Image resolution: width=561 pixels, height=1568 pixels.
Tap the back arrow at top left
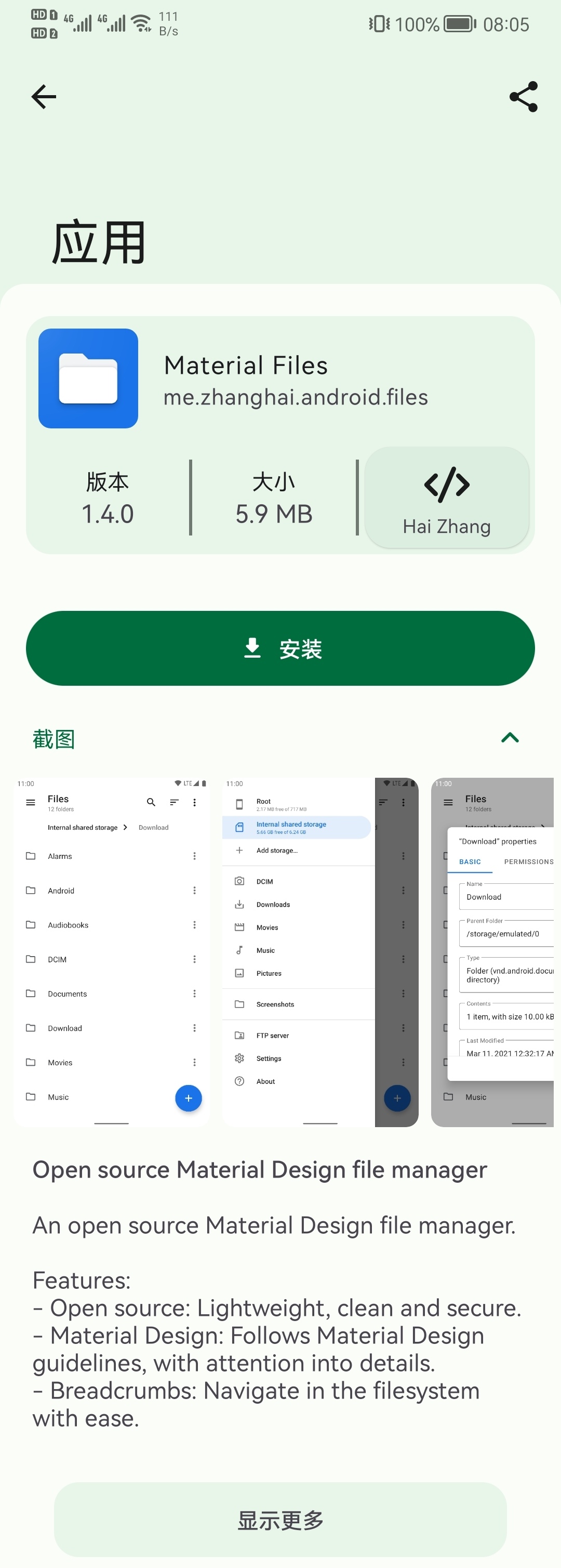click(43, 96)
